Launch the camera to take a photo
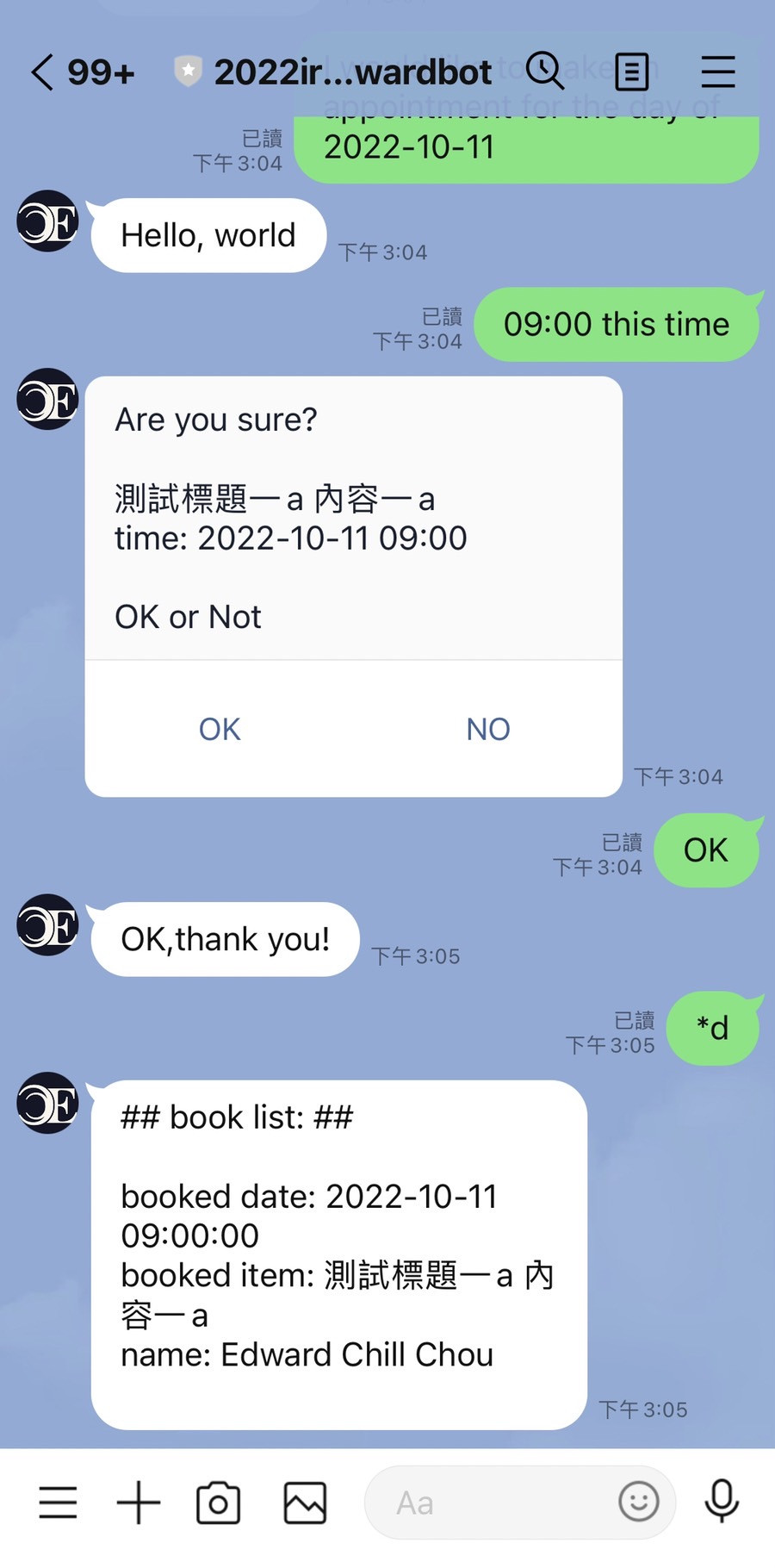 [219, 1503]
